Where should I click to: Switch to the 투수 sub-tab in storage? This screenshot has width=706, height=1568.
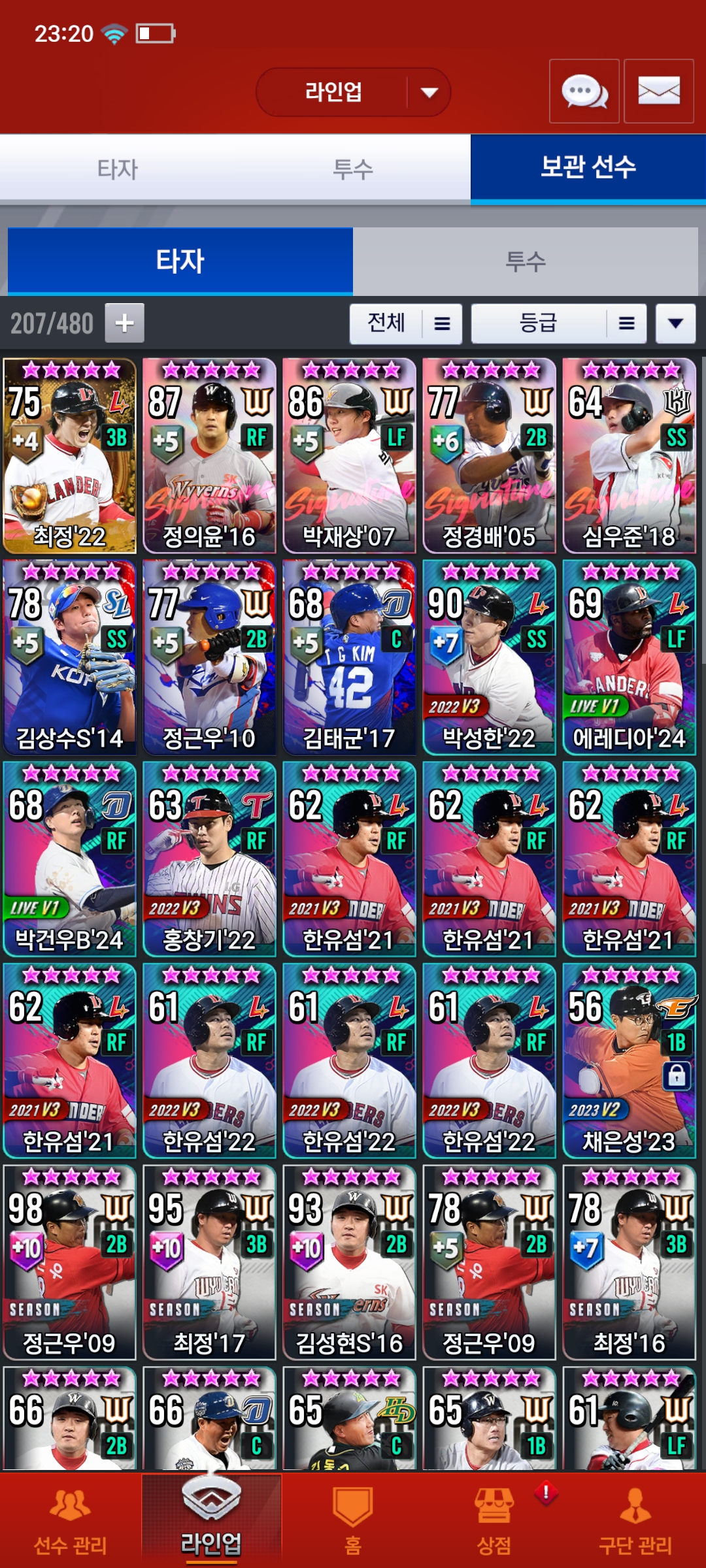[525, 261]
